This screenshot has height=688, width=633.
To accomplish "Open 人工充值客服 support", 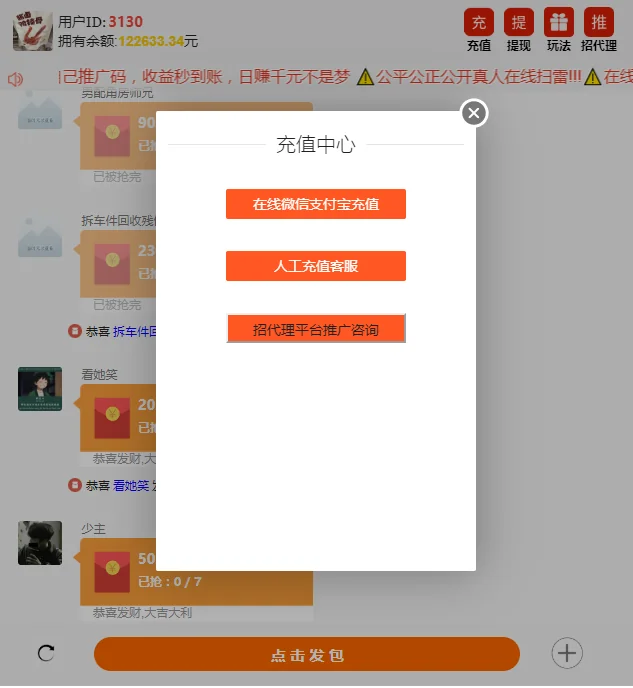I will click(315, 266).
